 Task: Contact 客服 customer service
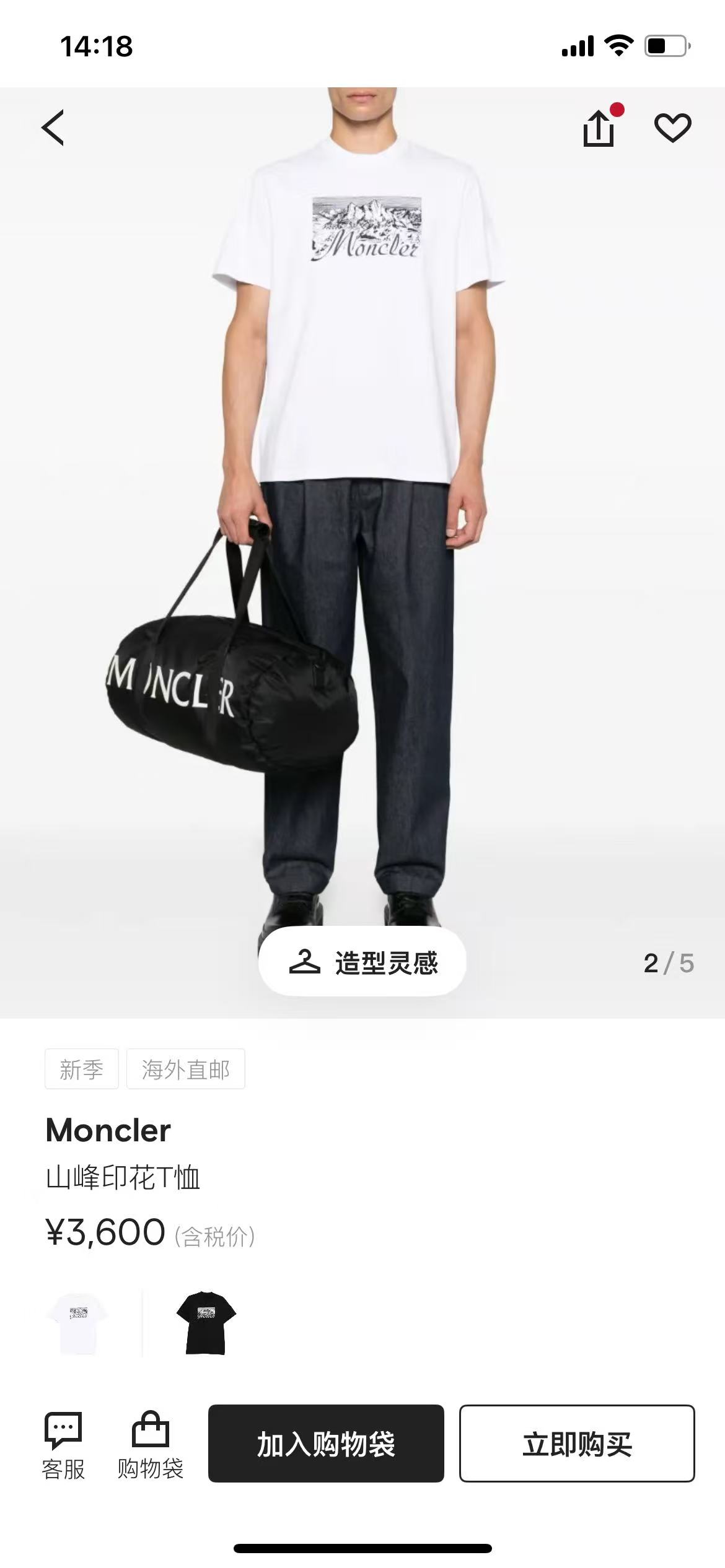[63, 1445]
